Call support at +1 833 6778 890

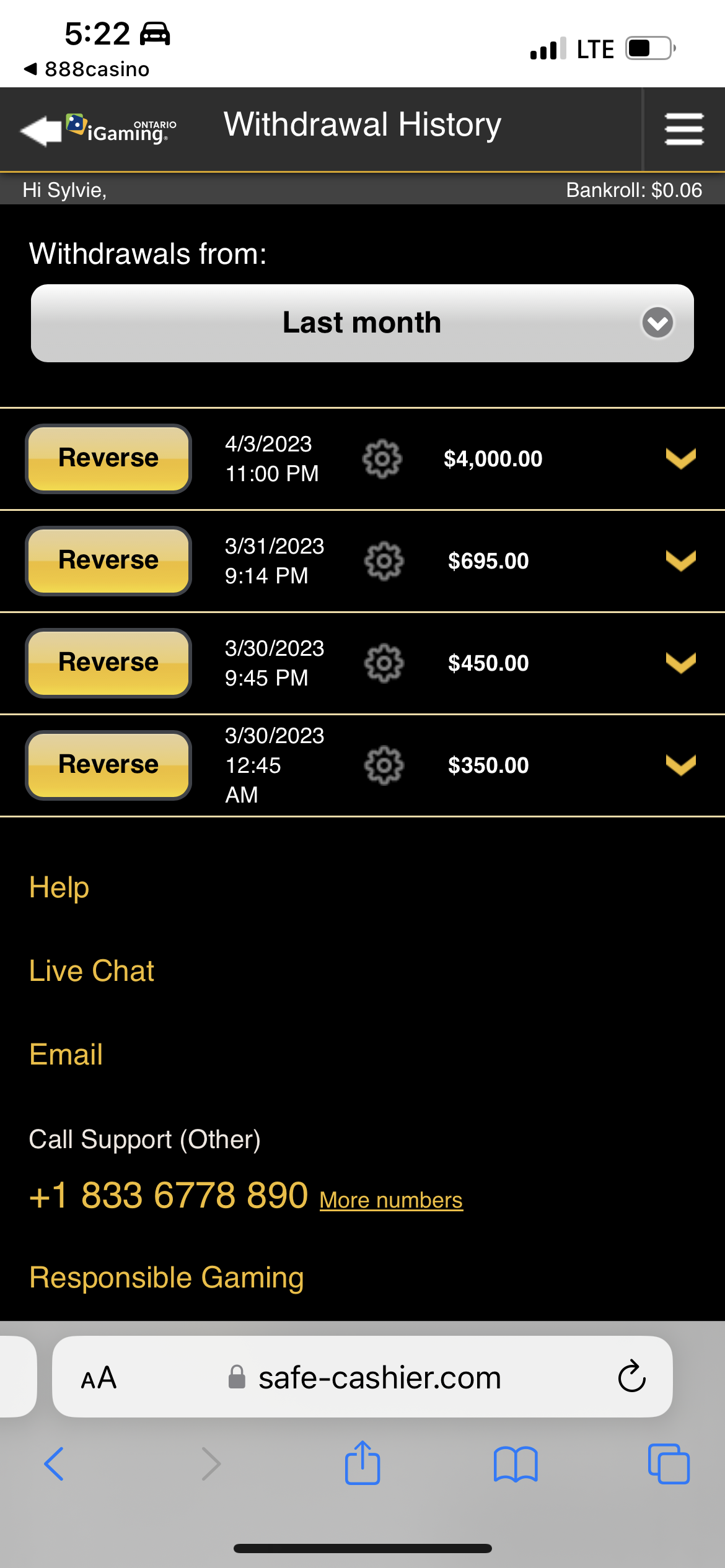coord(169,1195)
